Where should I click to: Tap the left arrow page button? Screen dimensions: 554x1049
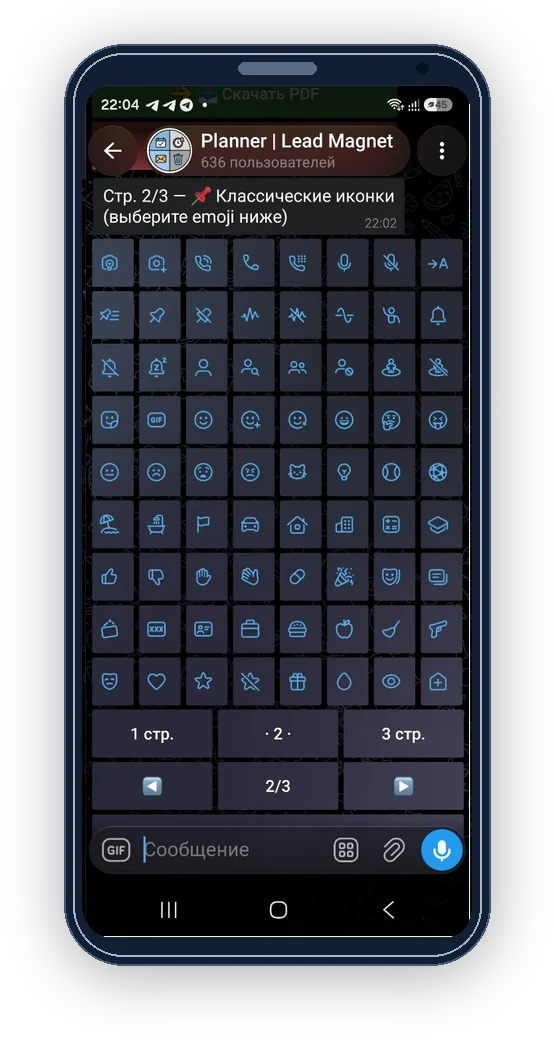(x=152, y=786)
